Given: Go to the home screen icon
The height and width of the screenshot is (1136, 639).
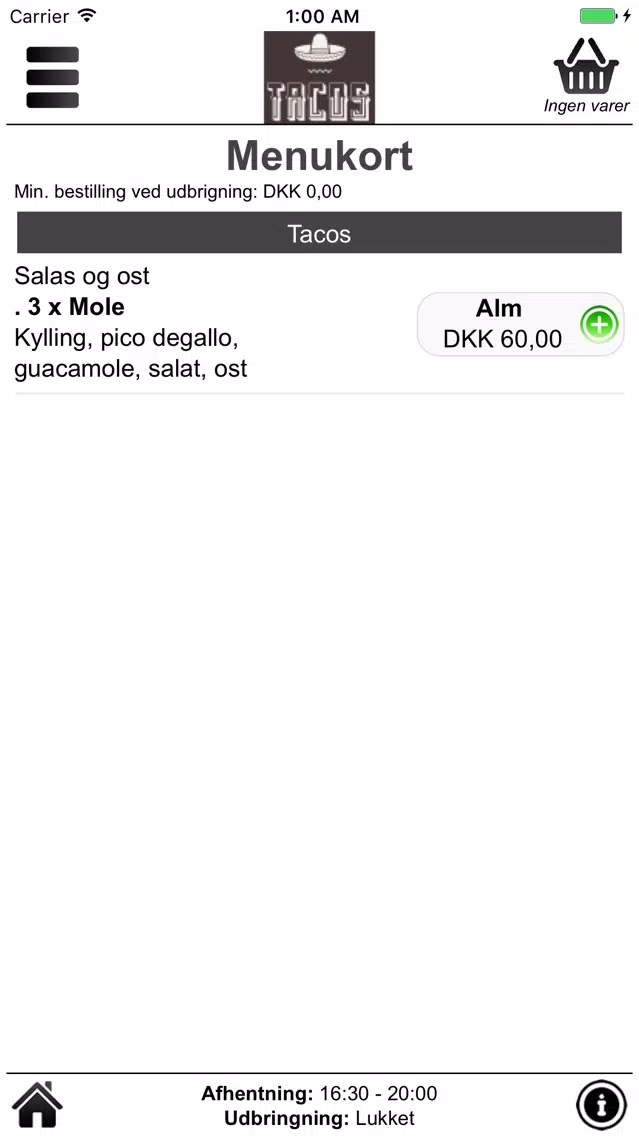Looking at the screenshot, I should [37, 1105].
